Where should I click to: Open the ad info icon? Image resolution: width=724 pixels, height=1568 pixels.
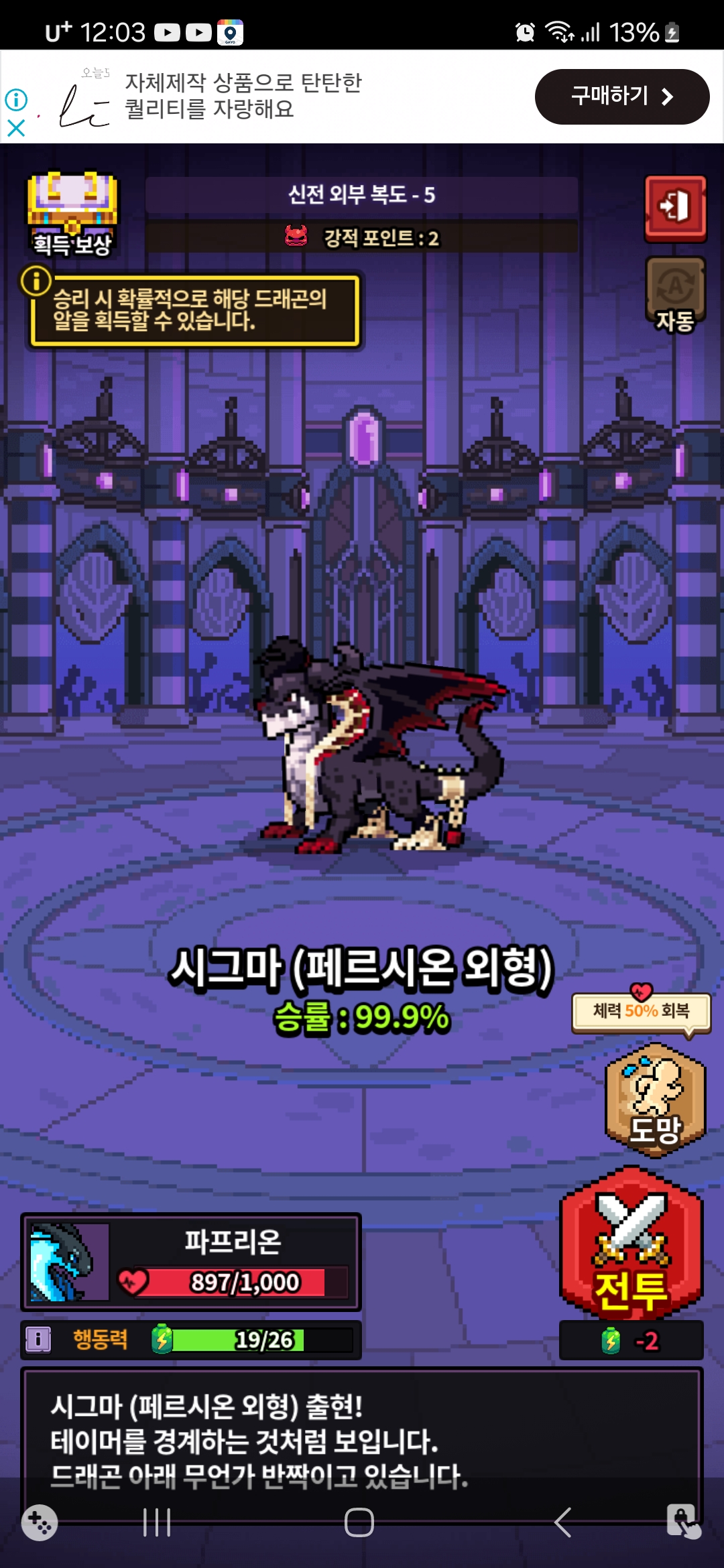tap(16, 100)
